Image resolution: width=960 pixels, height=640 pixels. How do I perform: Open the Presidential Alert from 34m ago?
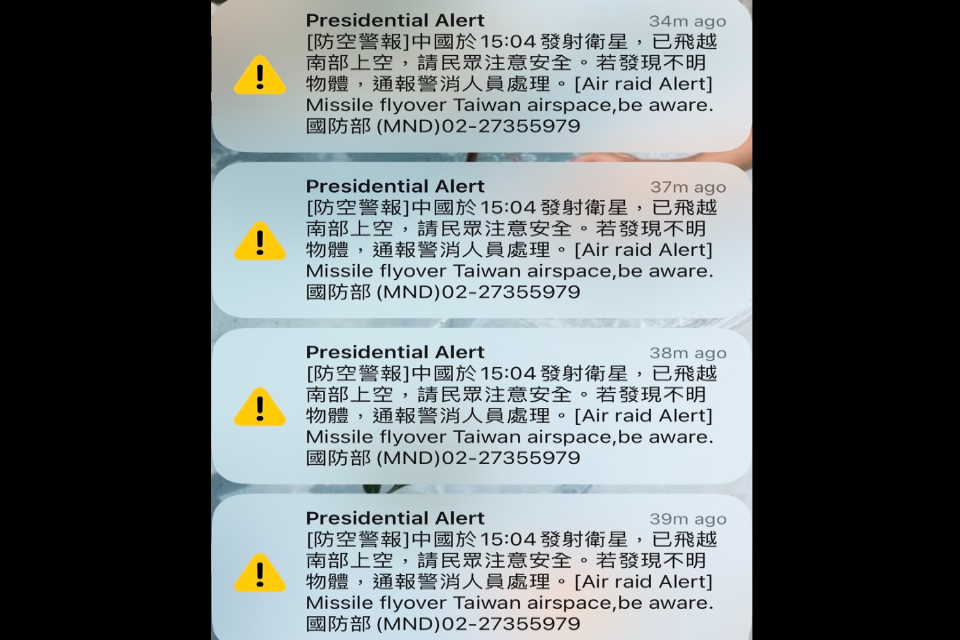(x=482, y=75)
